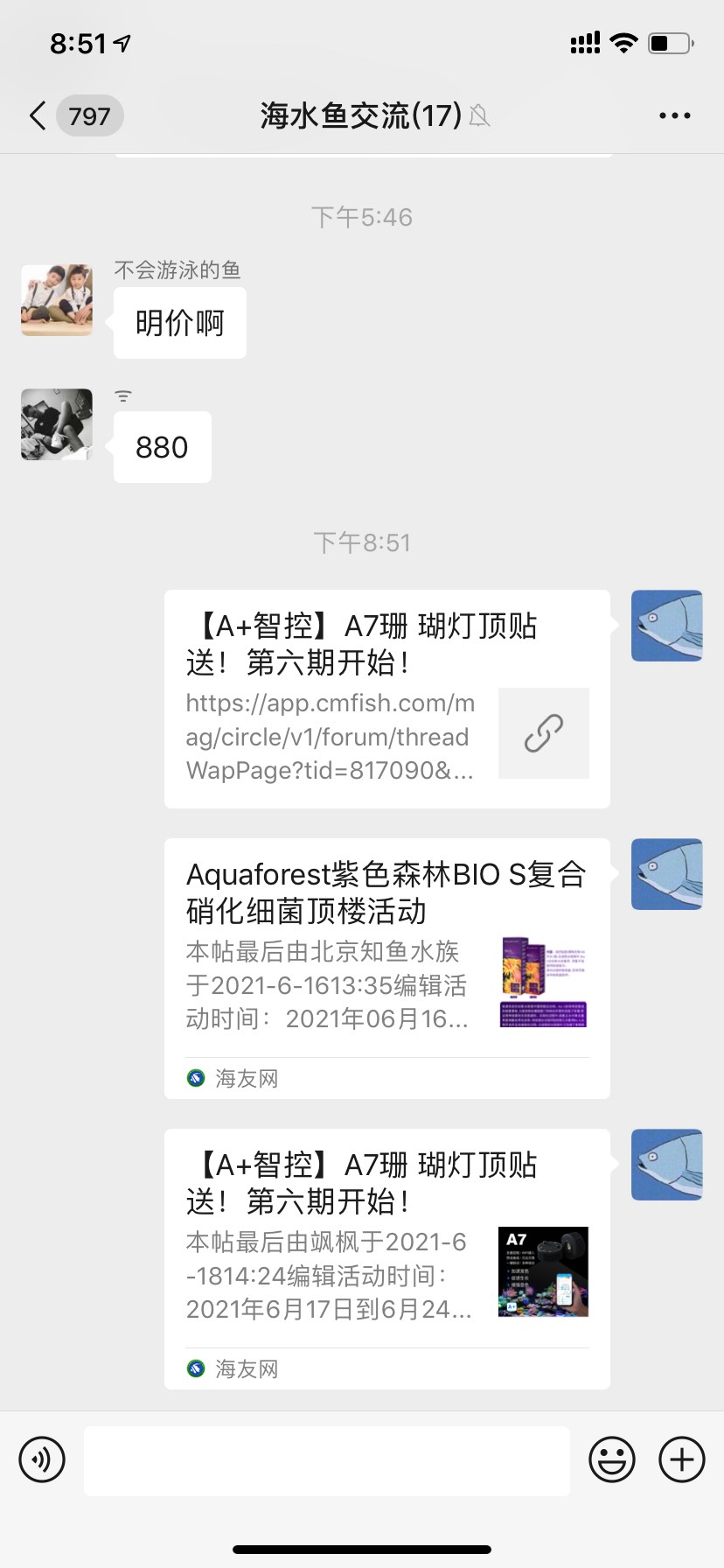Open the group chat's three-dot menu

(674, 115)
